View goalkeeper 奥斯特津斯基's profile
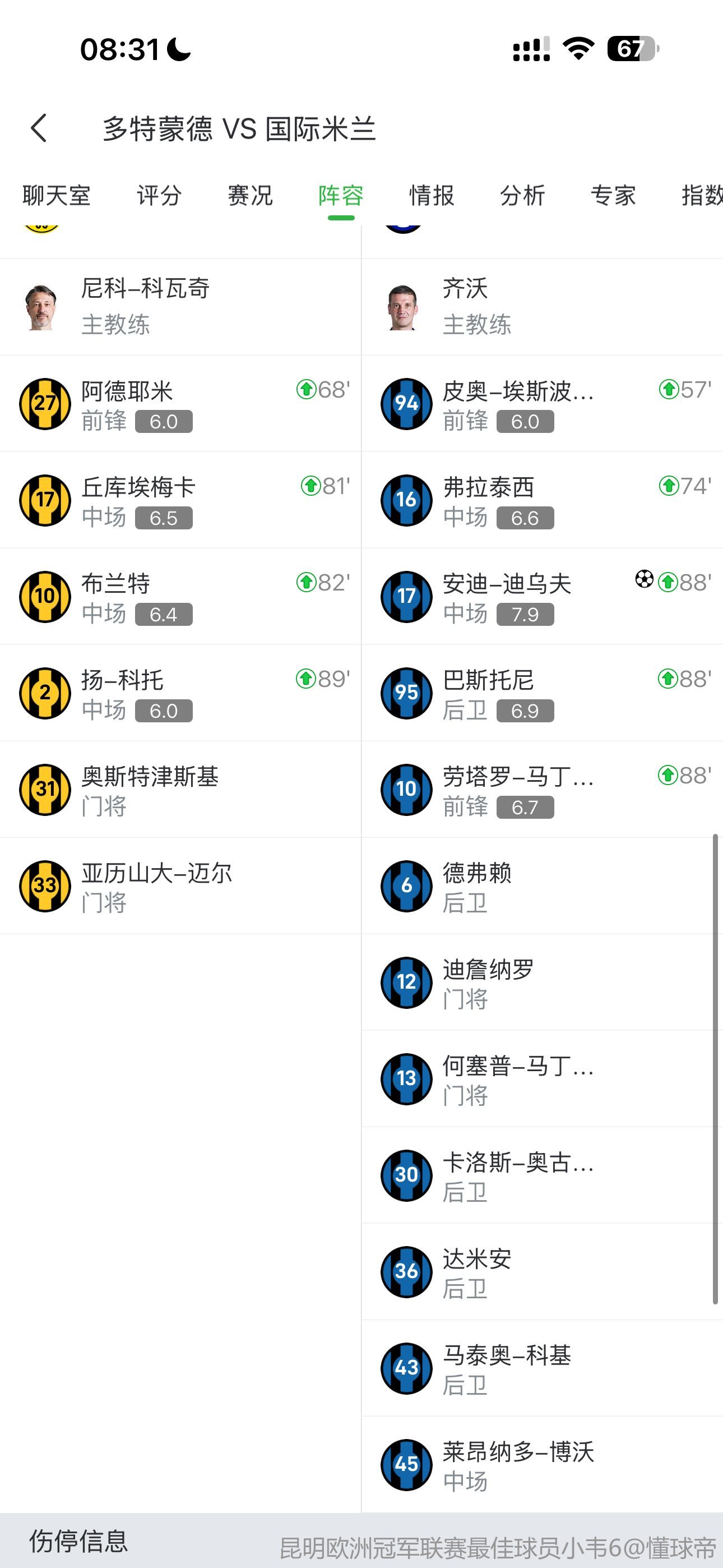This screenshot has width=723, height=1568. click(150, 789)
